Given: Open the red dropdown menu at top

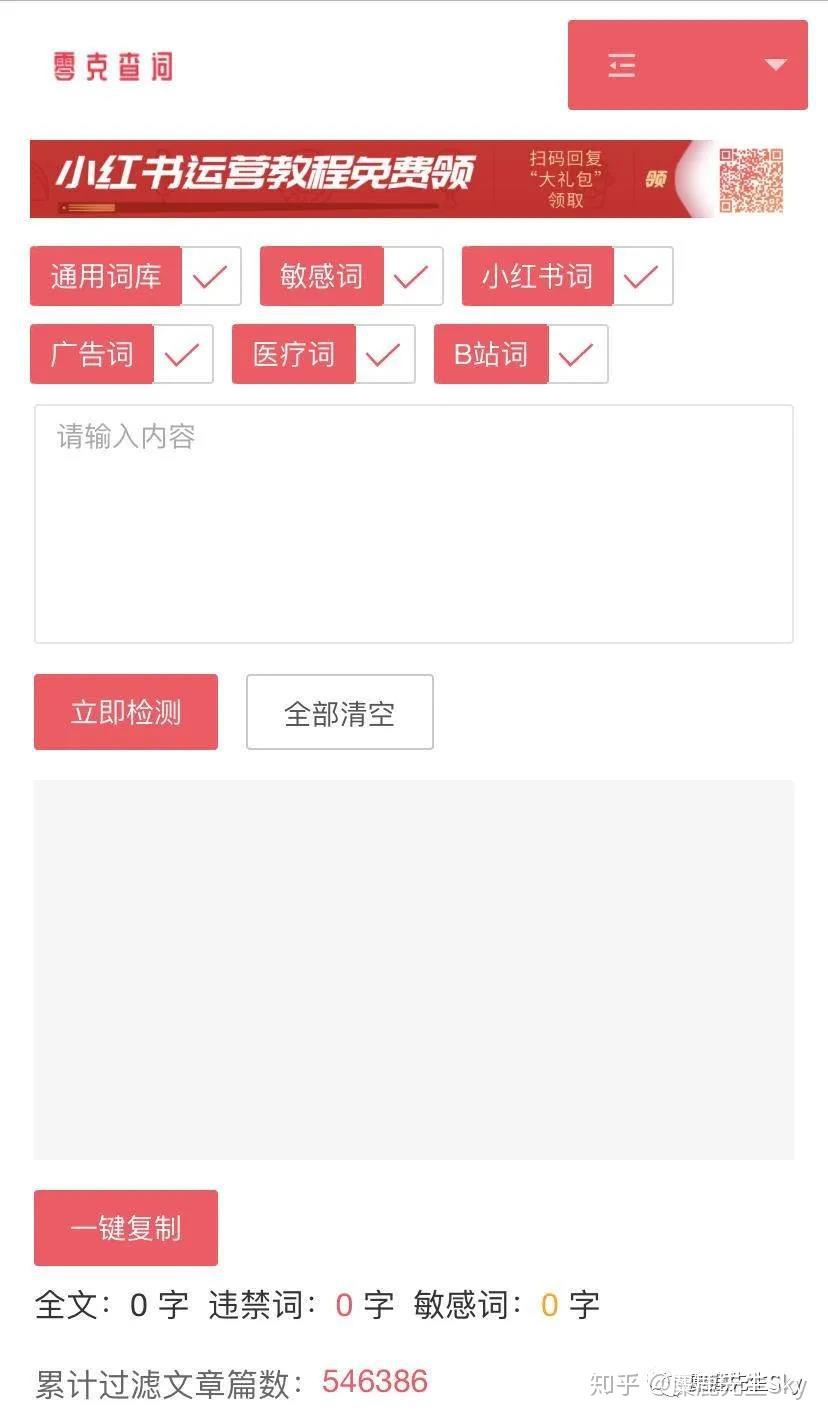Looking at the screenshot, I should click(x=688, y=65).
